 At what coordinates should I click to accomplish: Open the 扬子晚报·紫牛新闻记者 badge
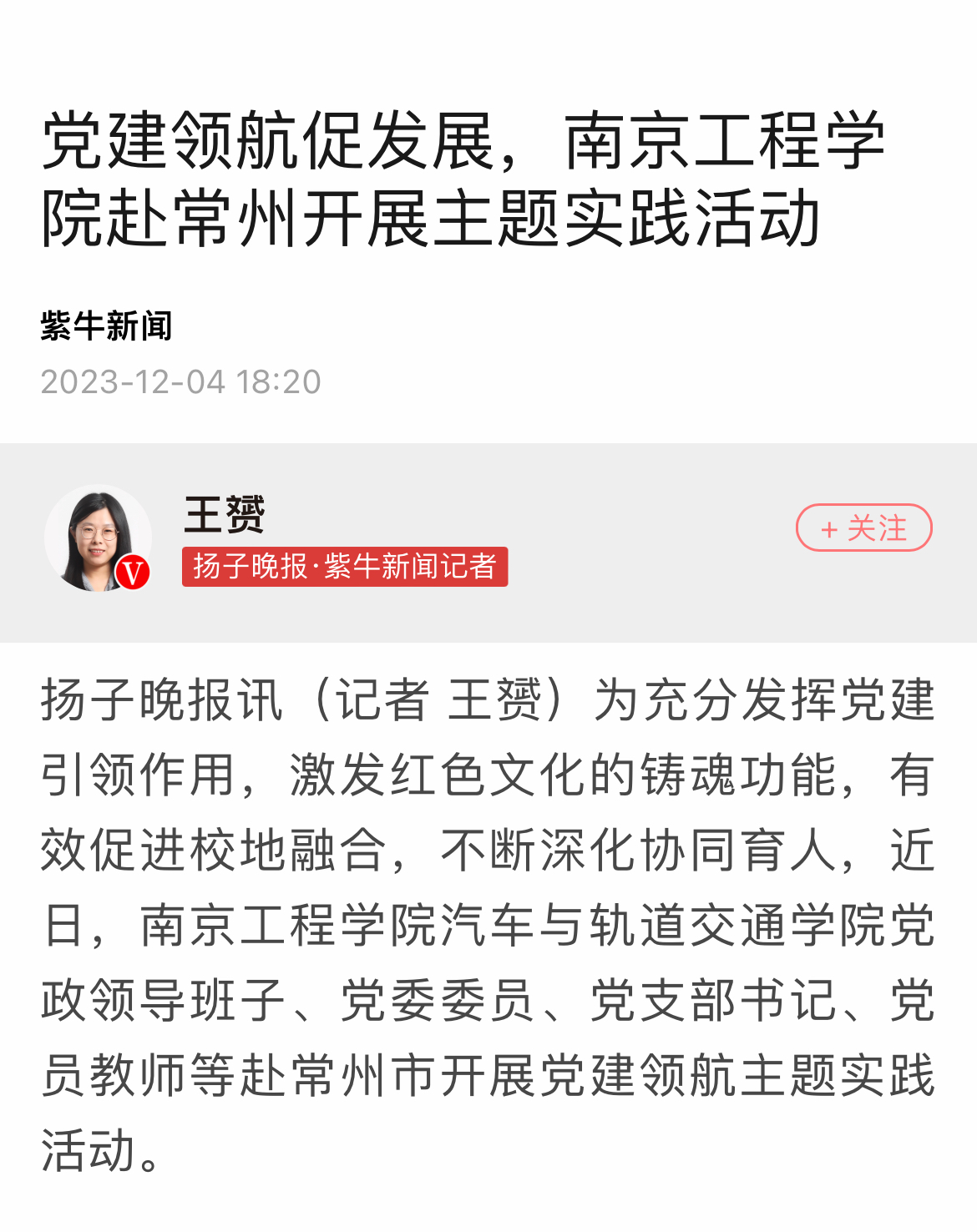(x=345, y=567)
